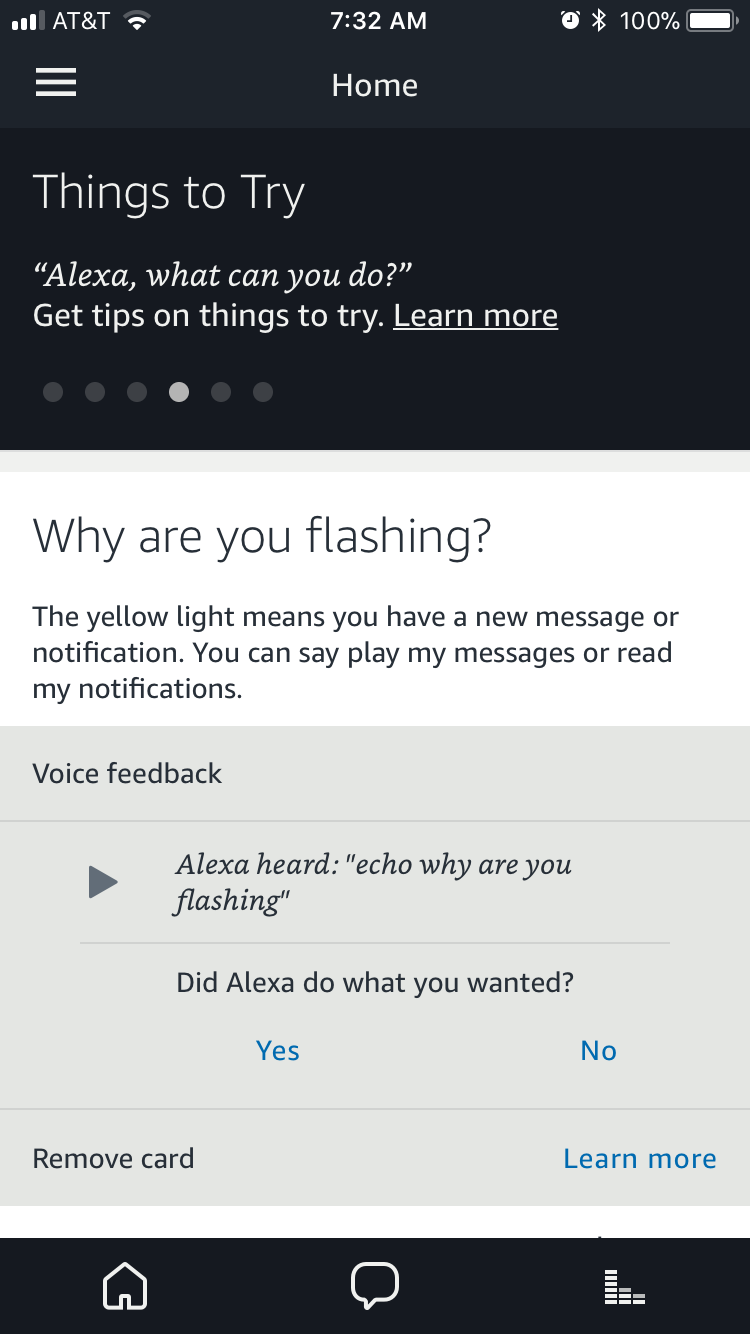Answer Yes to voice feedback
The width and height of the screenshot is (750, 1334).
pos(277,1050)
